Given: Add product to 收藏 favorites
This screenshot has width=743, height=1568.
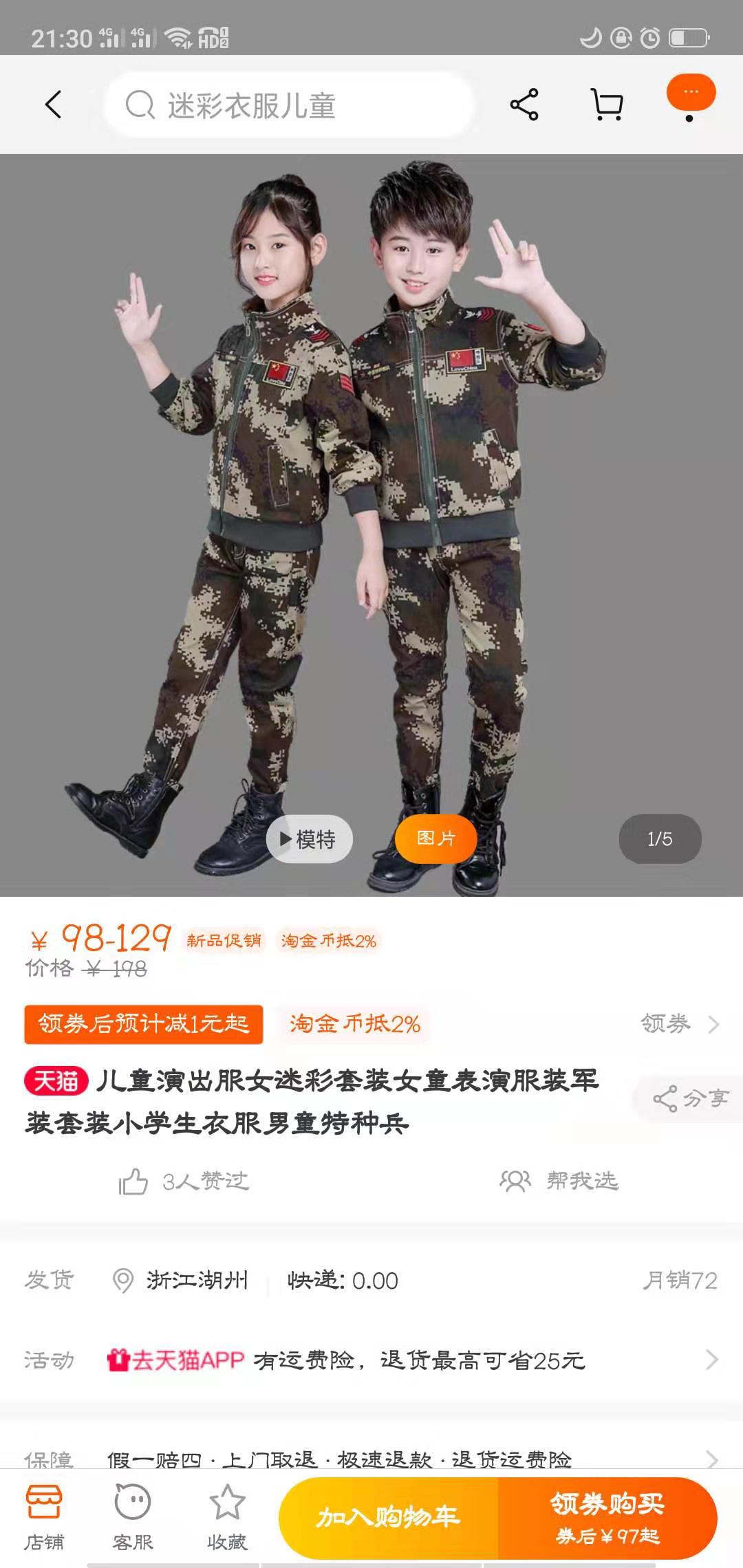Looking at the screenshot, I should point(227,1516).
